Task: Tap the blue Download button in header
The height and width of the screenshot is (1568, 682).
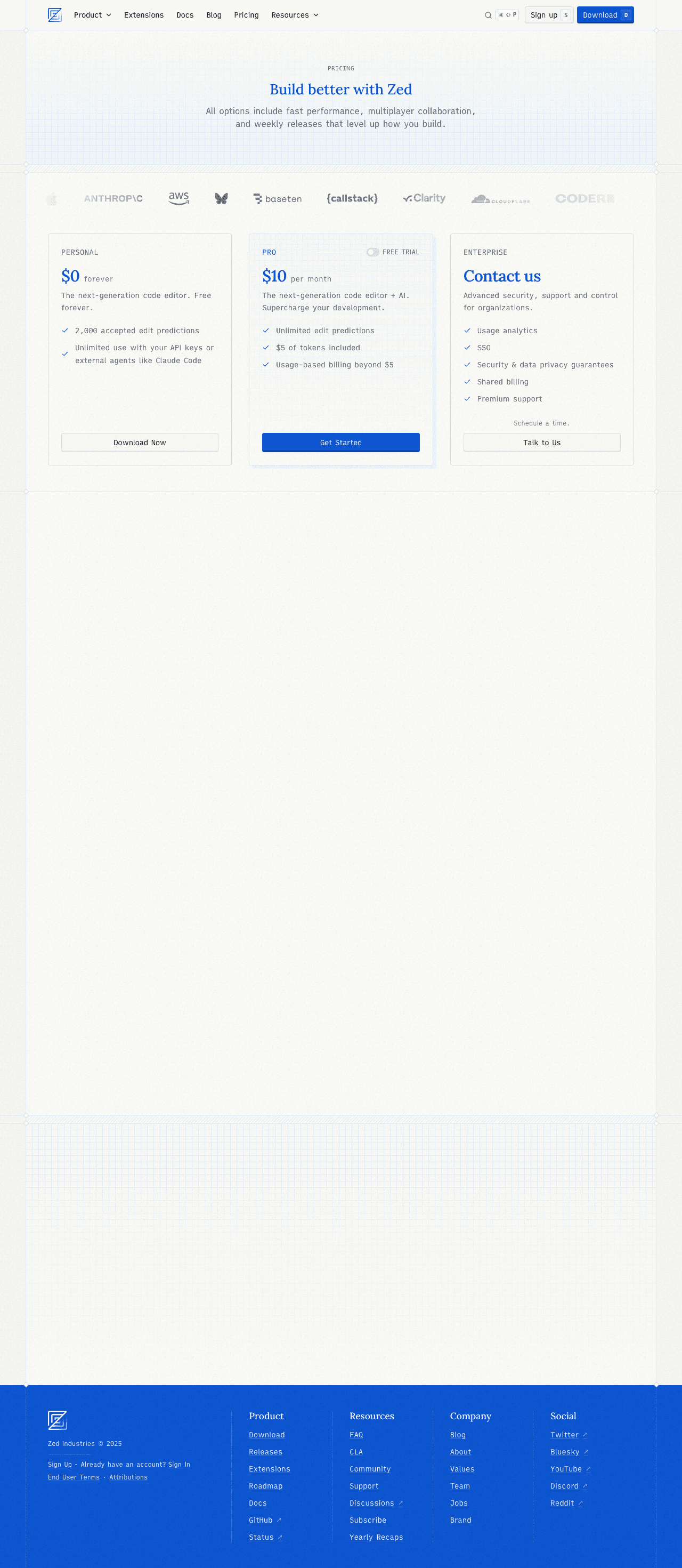Action: 605,15
